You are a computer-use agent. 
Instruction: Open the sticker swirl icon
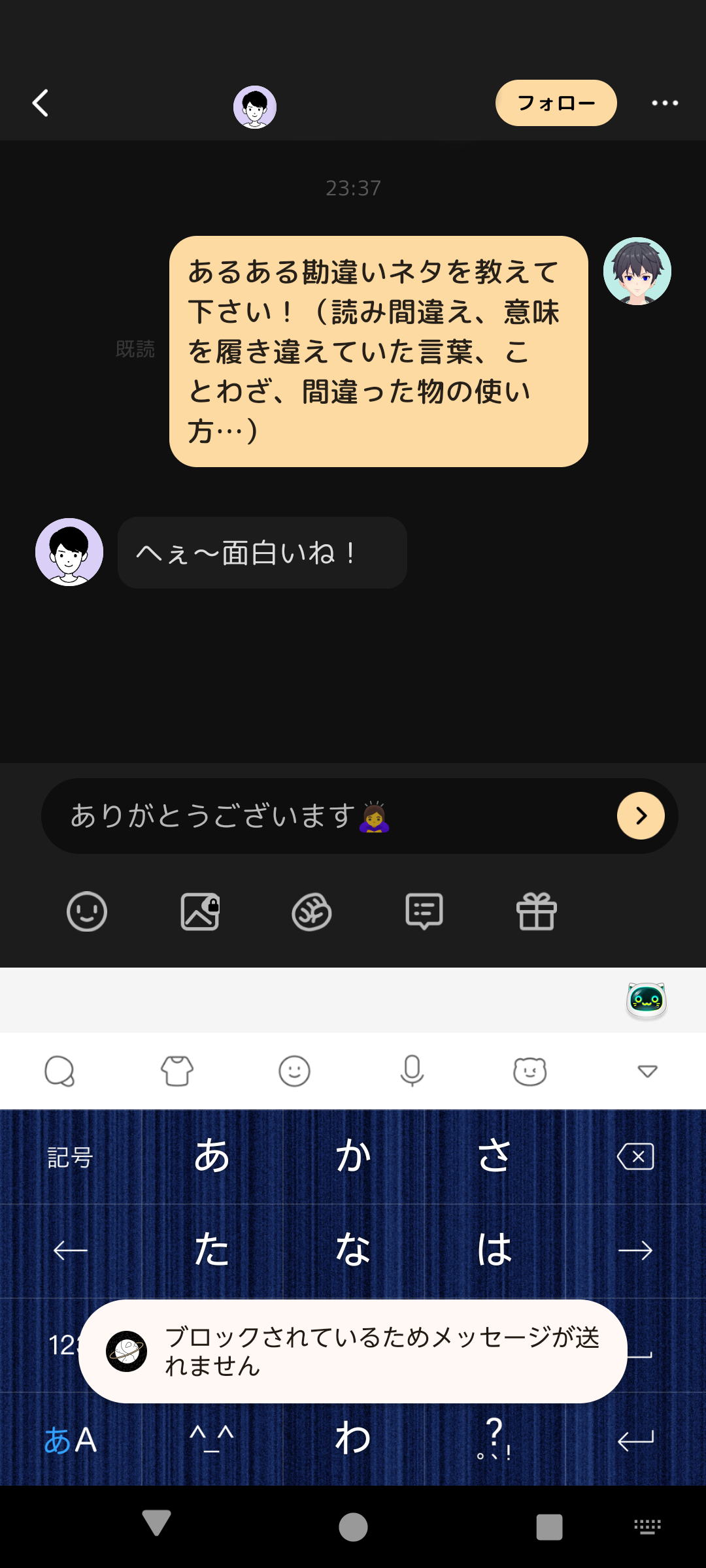(312, 911)
